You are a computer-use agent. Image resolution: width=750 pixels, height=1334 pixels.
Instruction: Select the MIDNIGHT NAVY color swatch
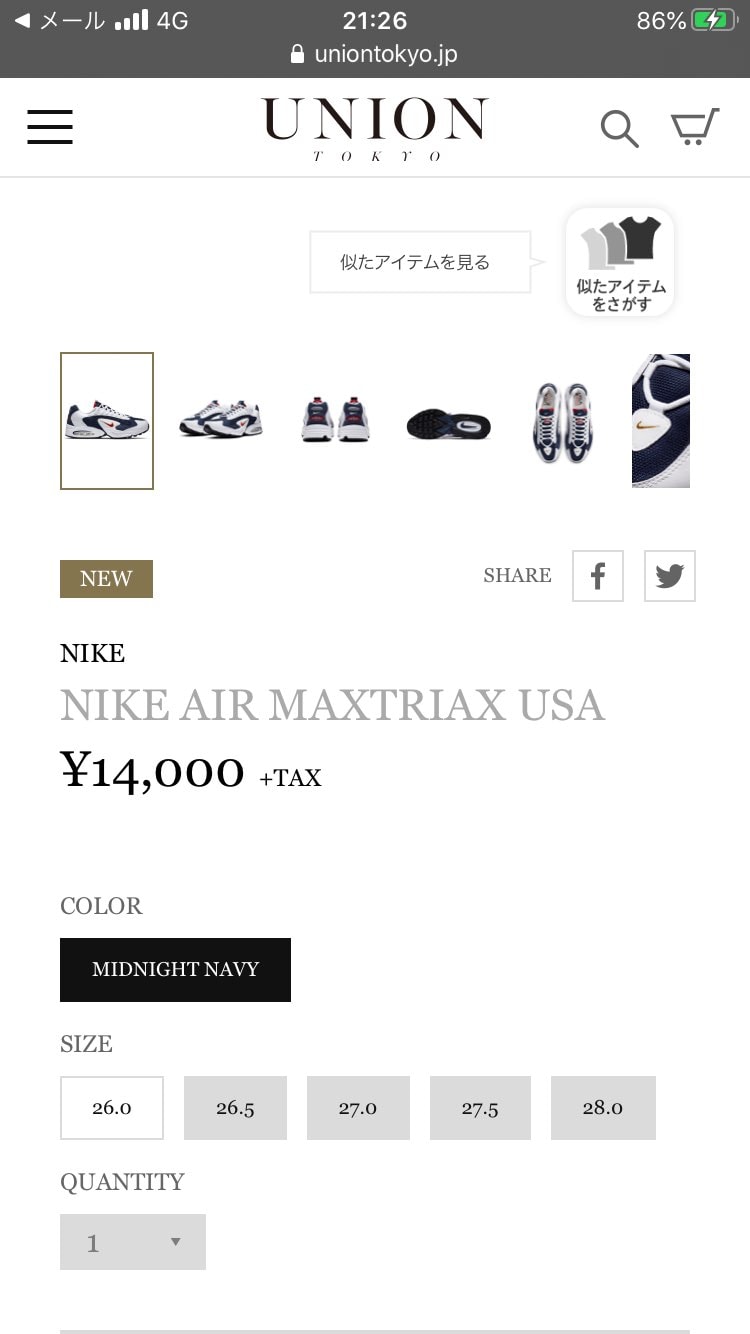(x=175, y=969)
